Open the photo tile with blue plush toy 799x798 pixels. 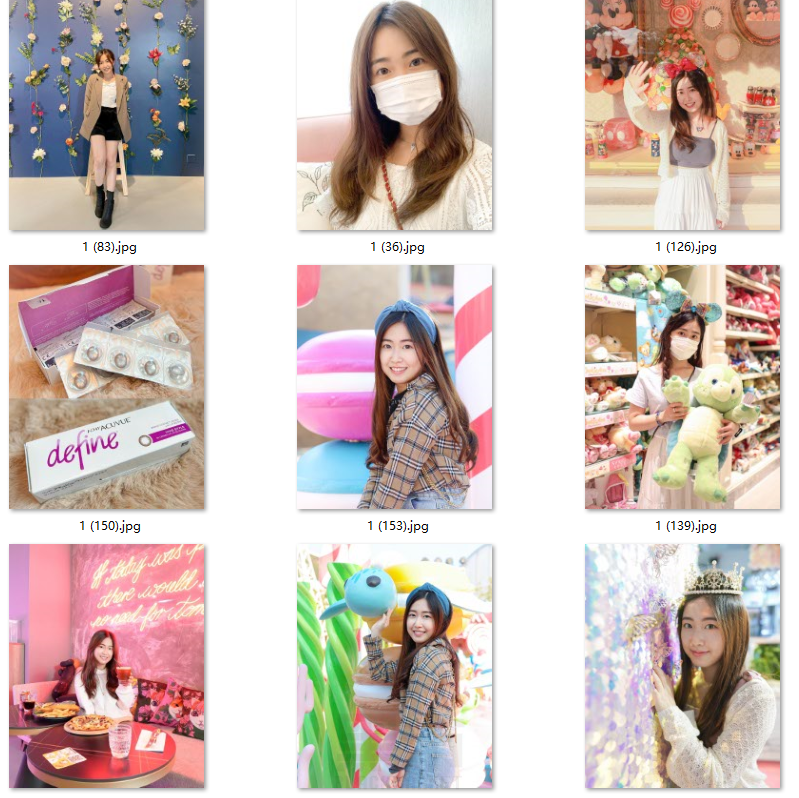click(x=395, y=666)
